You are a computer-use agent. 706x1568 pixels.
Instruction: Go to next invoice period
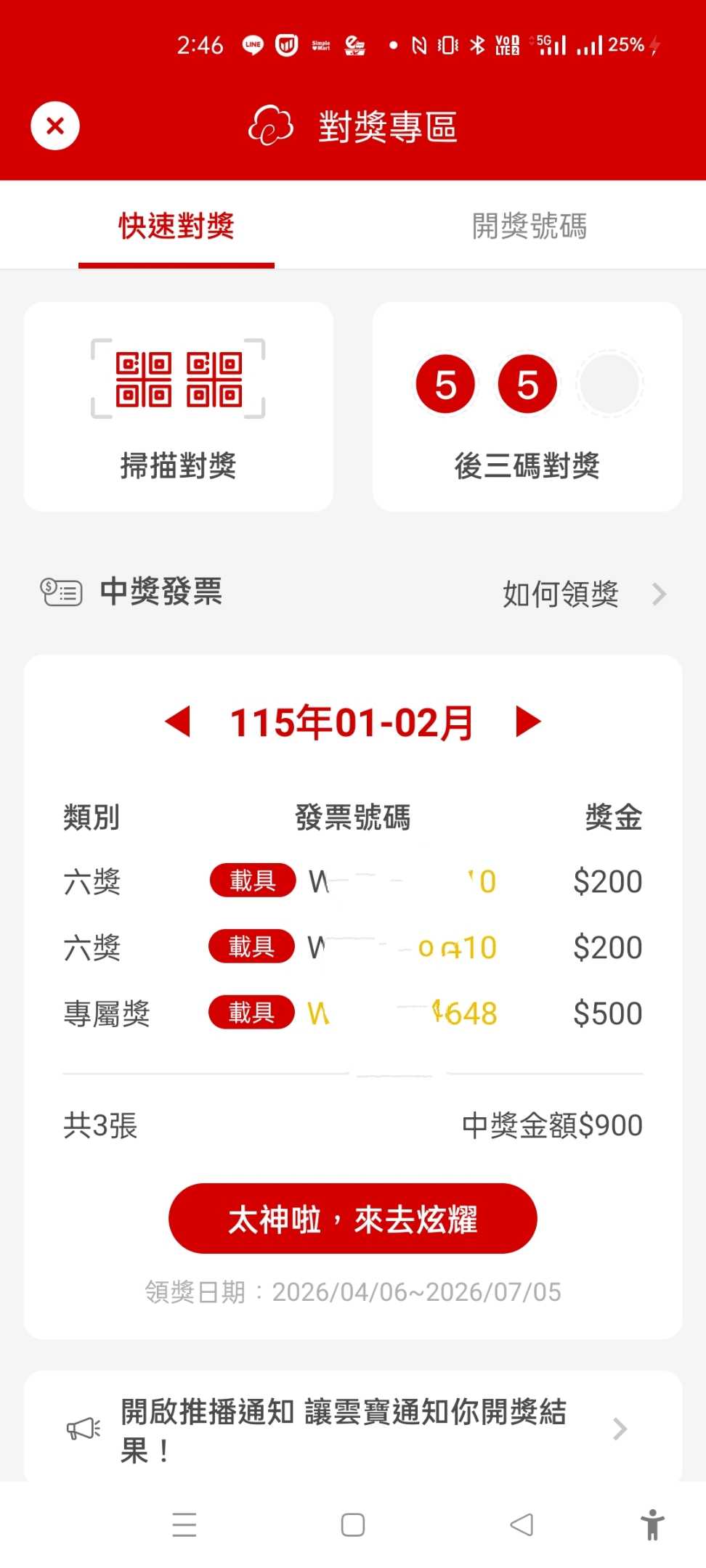528,722
